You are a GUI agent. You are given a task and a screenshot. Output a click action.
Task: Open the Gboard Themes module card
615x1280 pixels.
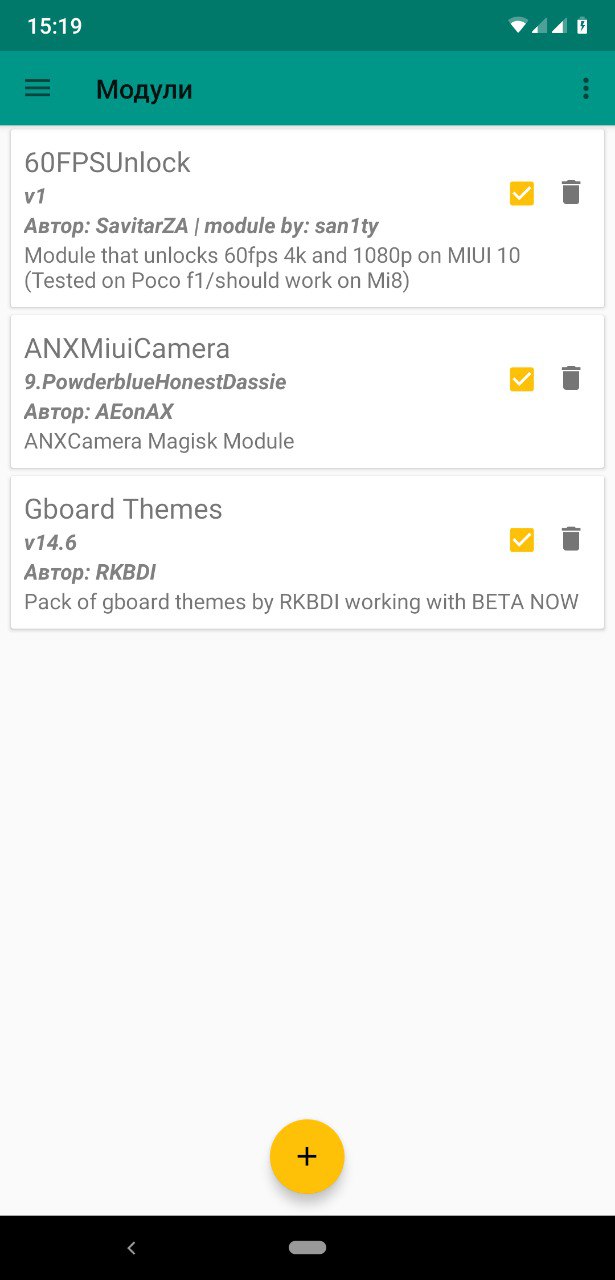coord(307,552)
